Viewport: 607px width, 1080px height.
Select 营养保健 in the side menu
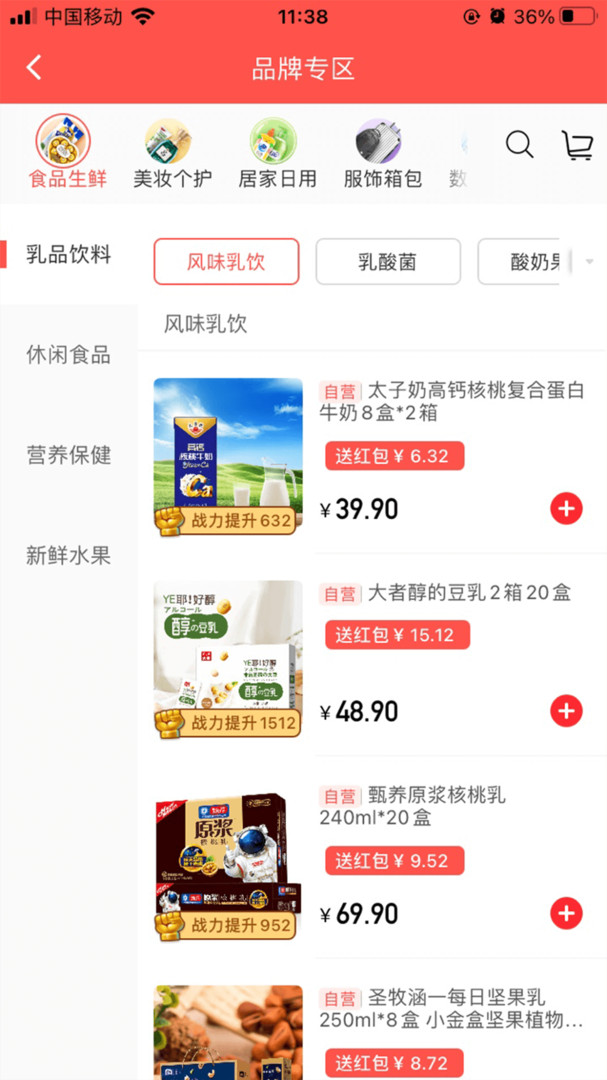click(x=68, y=455)
